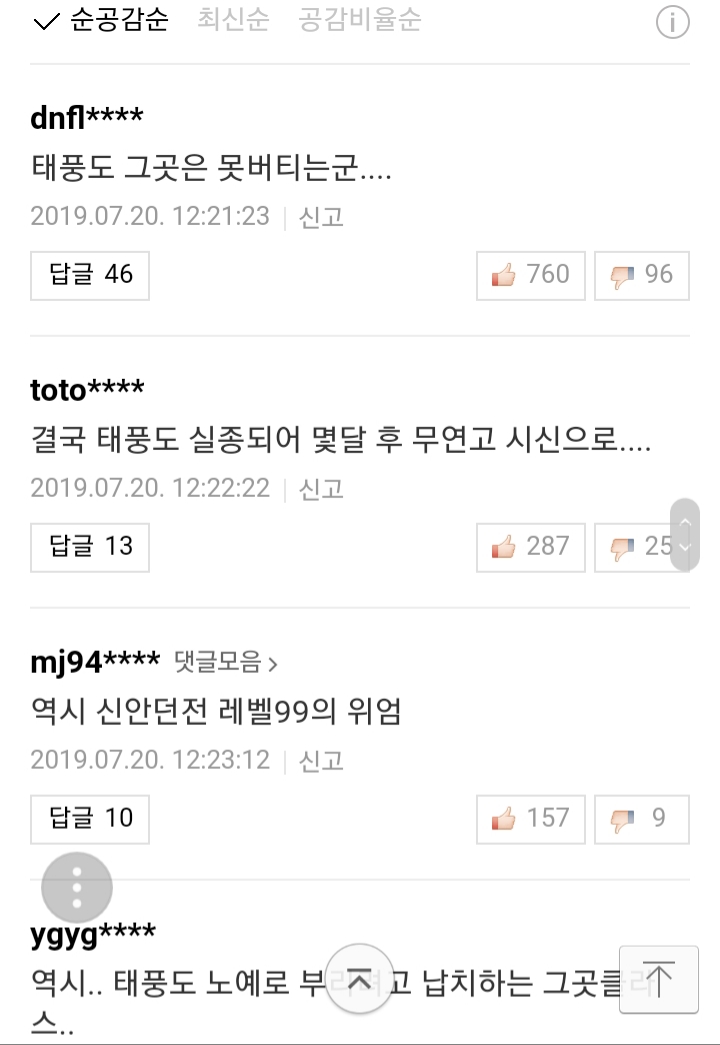Open the comment sorting info icon
720x1045 pixels.
pyautogui.click(x=672, y=22)
